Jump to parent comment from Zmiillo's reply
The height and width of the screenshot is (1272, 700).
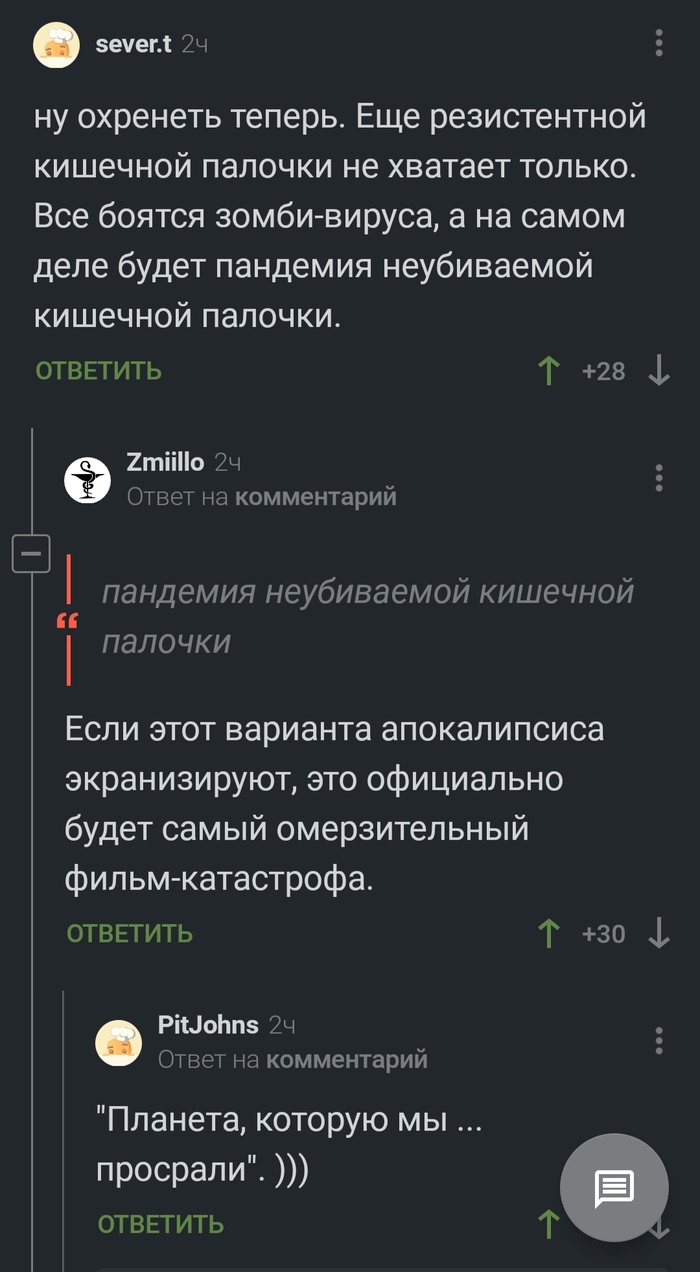[315, 496]
